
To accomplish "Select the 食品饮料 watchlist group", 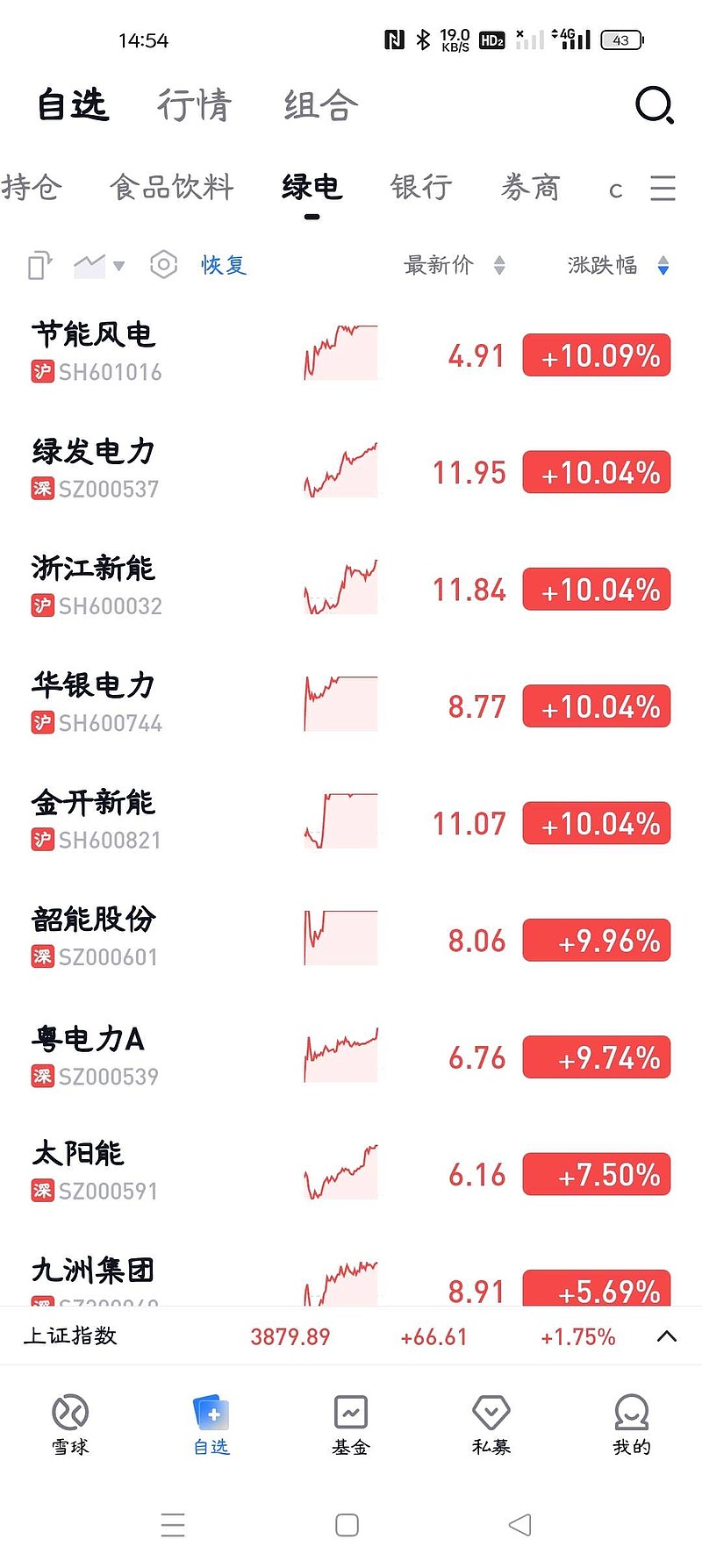I will [172, 187].
